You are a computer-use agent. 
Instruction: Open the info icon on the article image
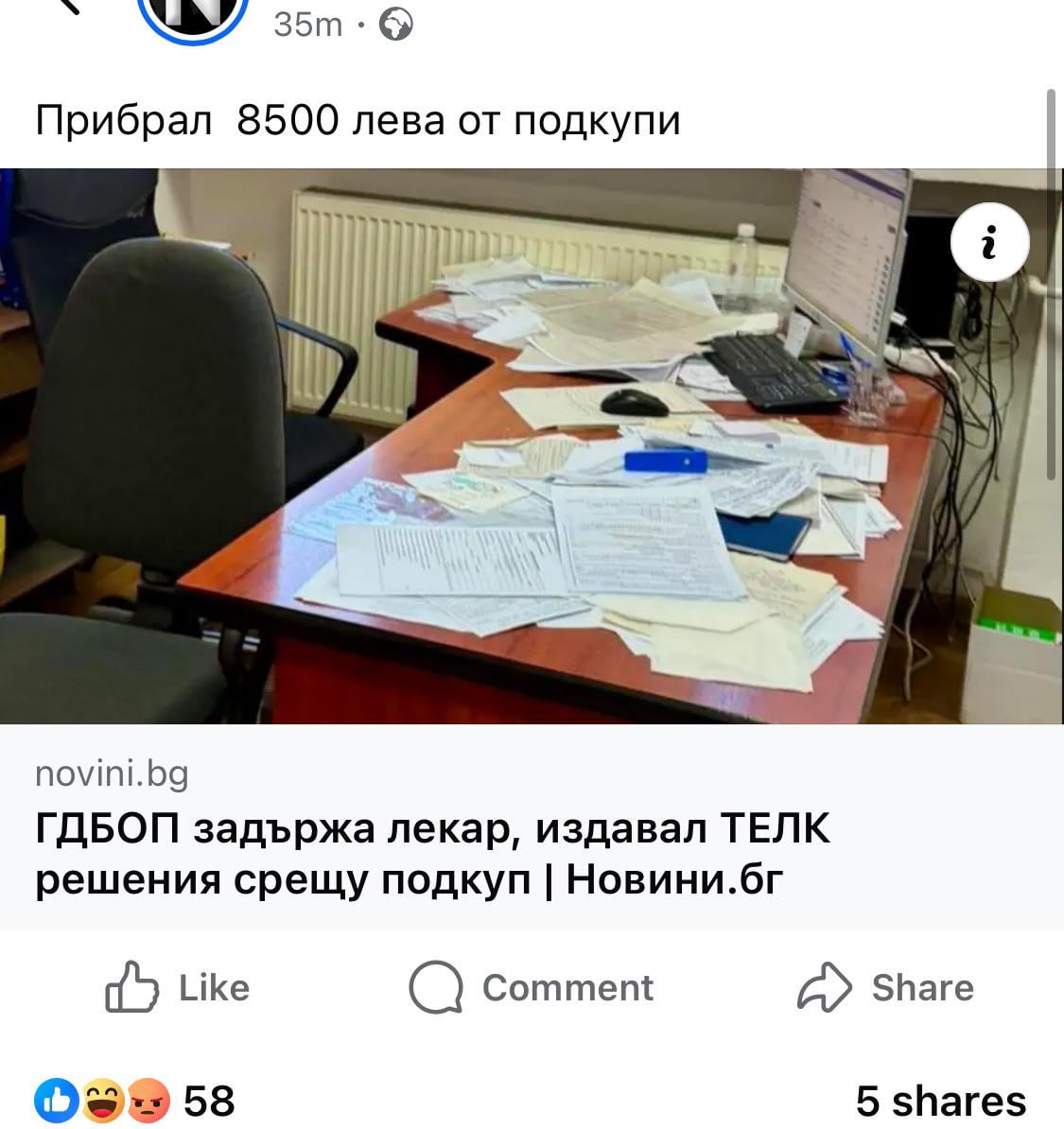989,242
